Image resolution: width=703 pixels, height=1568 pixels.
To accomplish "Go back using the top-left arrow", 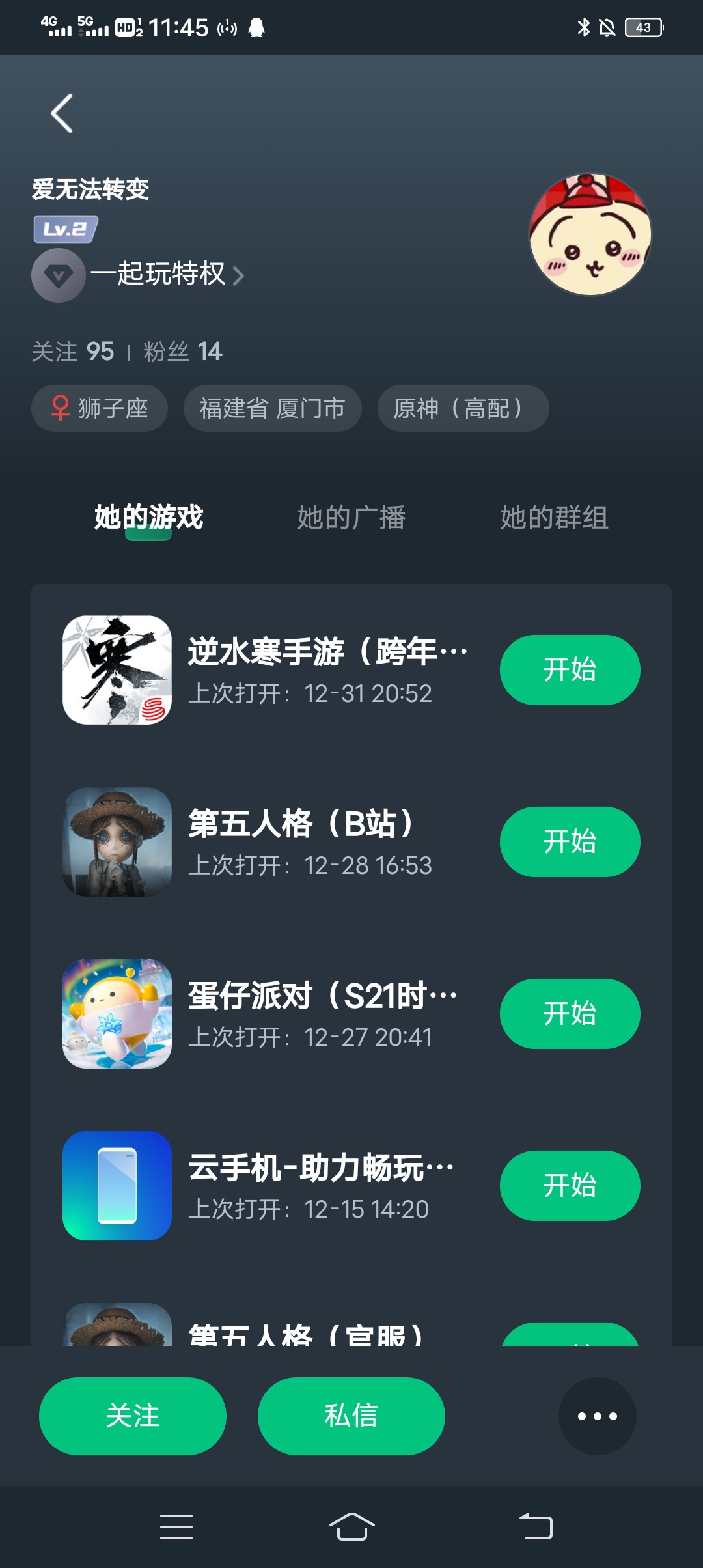I will [62, 114].
